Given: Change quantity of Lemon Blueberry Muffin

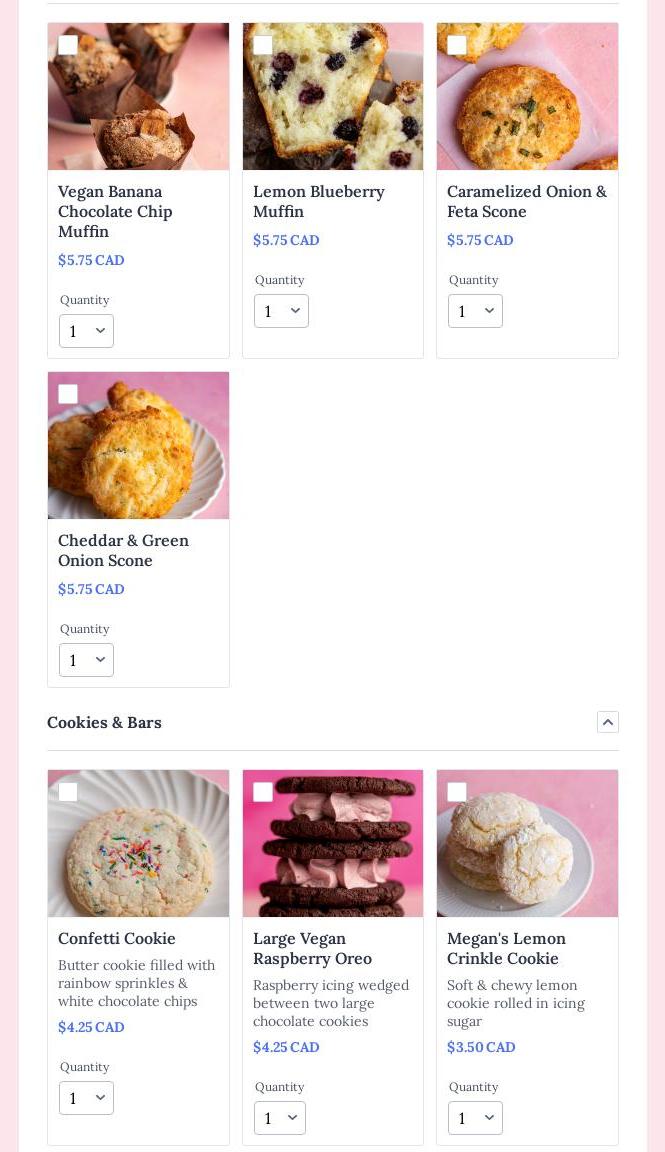Looking at the screenshot, I should click(281, 311).
